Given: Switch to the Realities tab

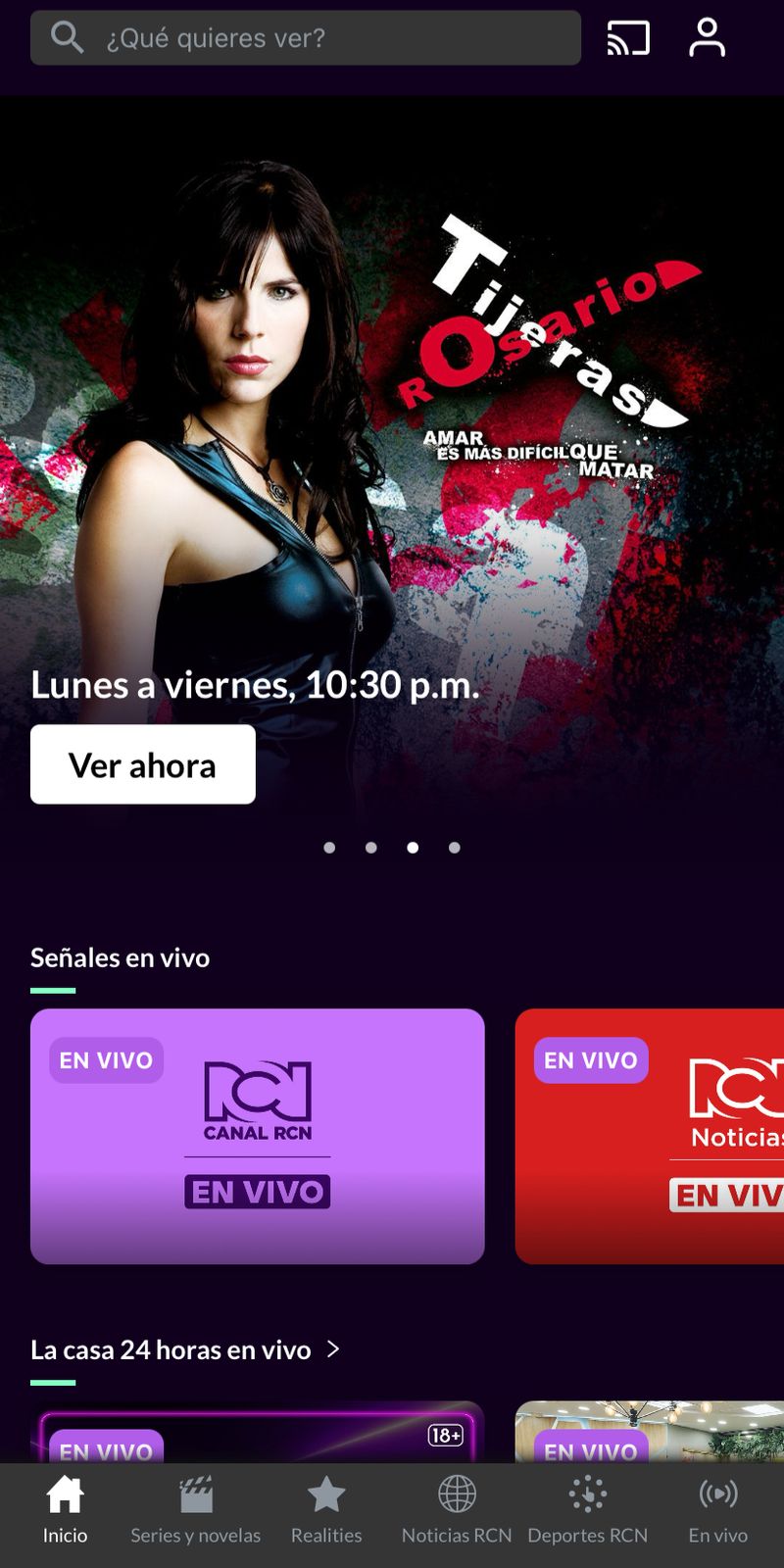Looking at the screenshot, I should pyautogui.click(x=326, y=1511).
